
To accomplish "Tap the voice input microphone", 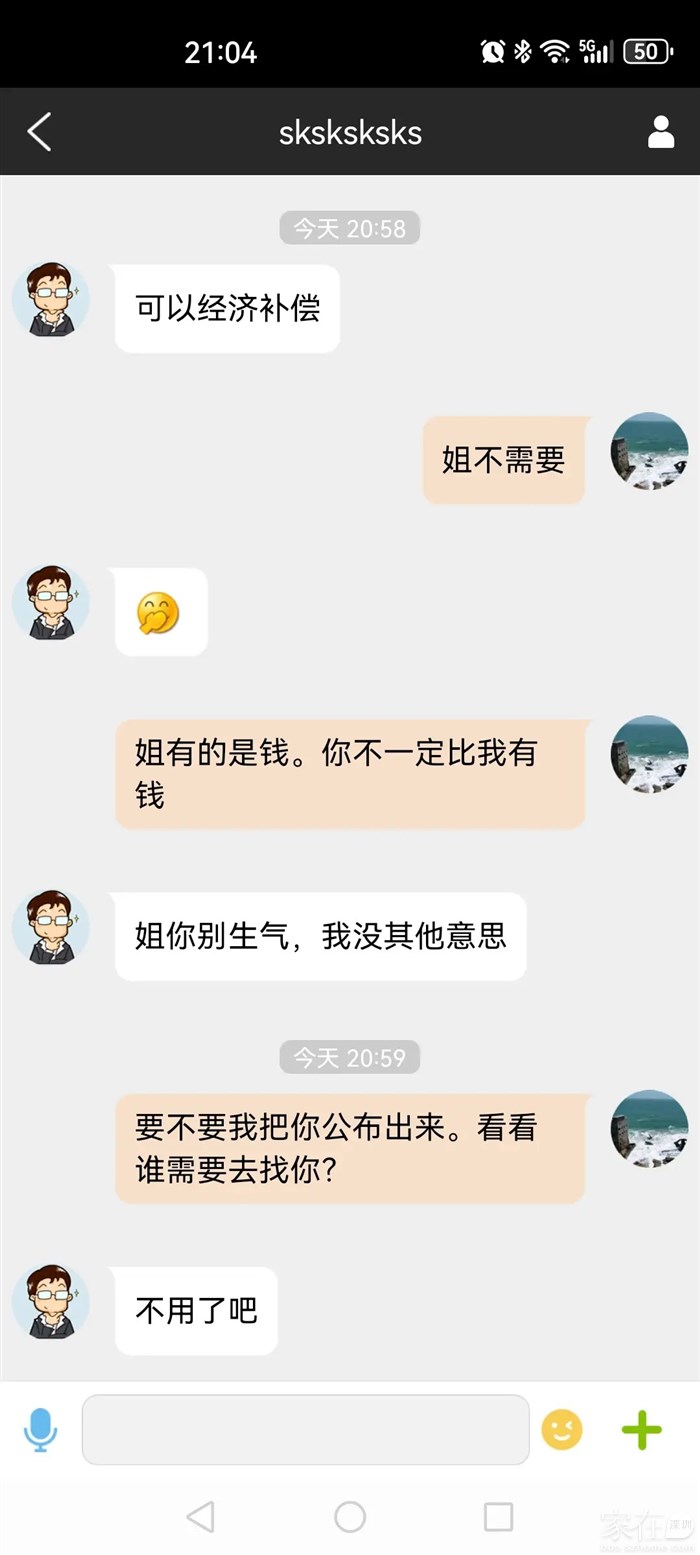I will pos(40,1429).
